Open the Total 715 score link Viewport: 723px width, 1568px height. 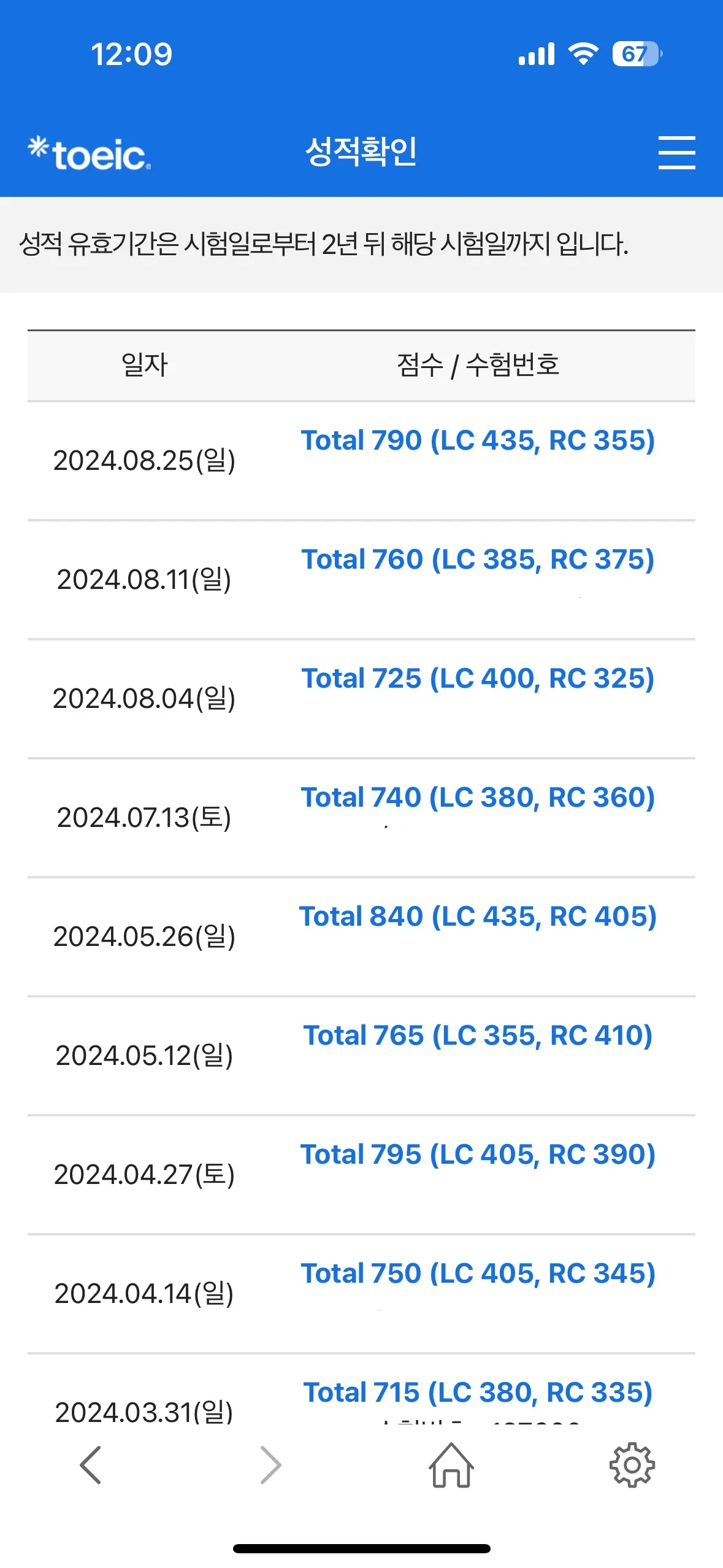(x=478, y=1393)
